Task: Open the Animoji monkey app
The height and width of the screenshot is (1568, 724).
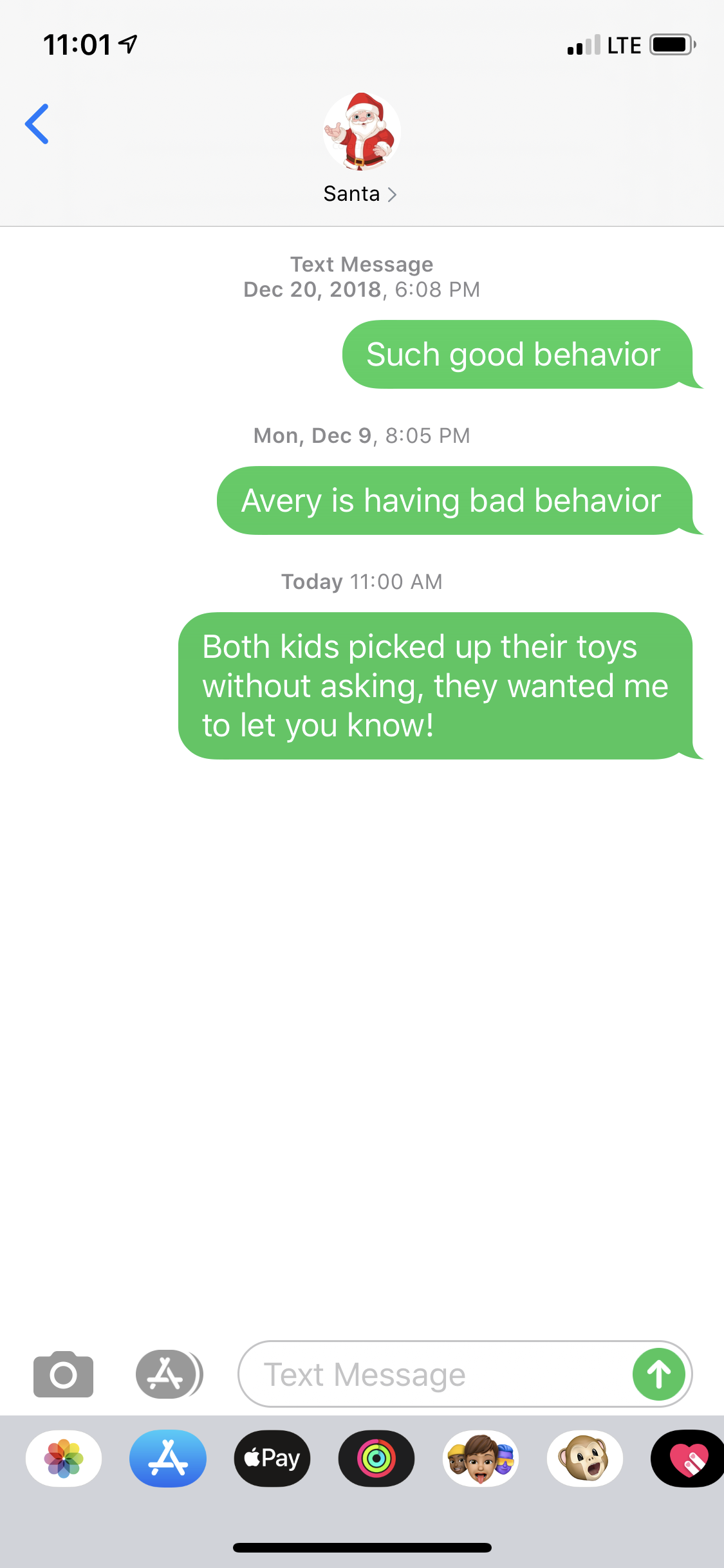Action: pyautogui.click(x=585, y=1459)
